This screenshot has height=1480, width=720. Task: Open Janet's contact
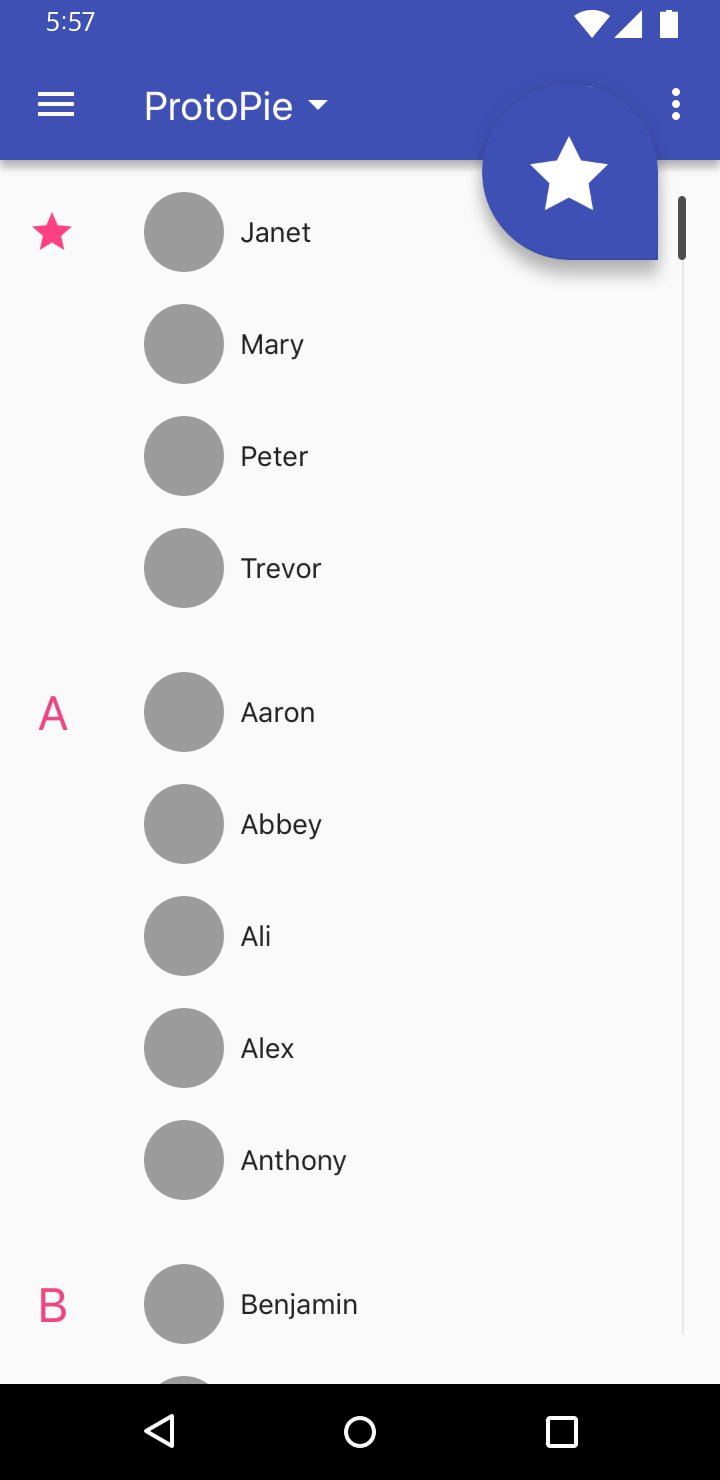coord(275,233)
